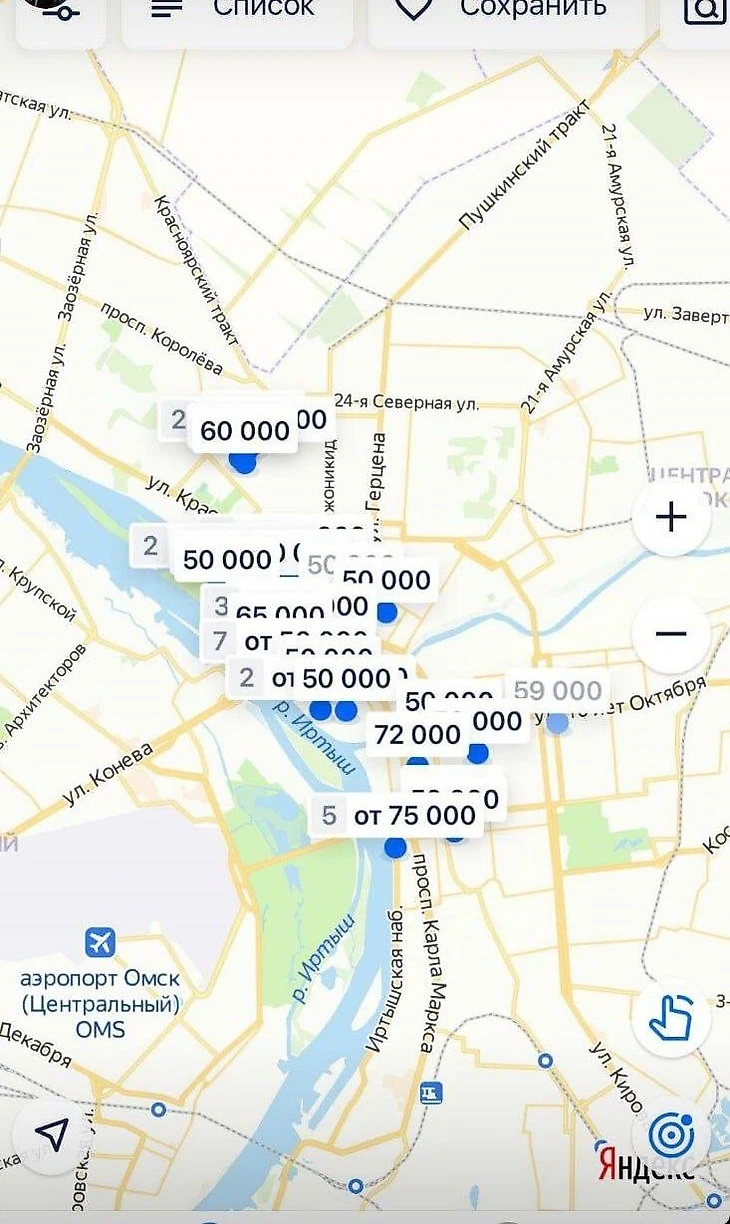Image resolution: width=730 pixels, height=1224 pixels.
Task: Open the layers button near Яндекс logo
Action: 671,1134
